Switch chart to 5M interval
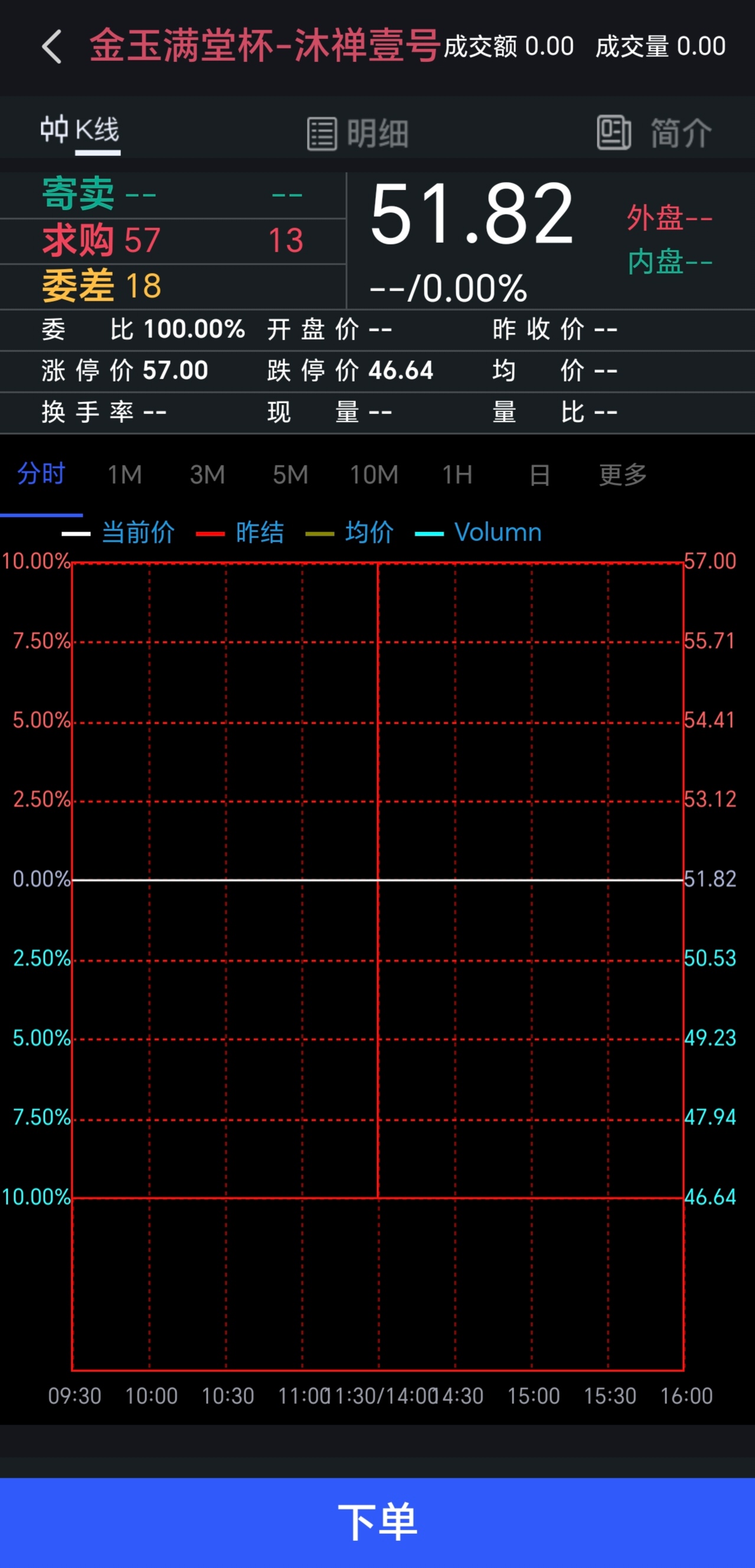Viewport: 755px width, 1568px height. [290, 475]
